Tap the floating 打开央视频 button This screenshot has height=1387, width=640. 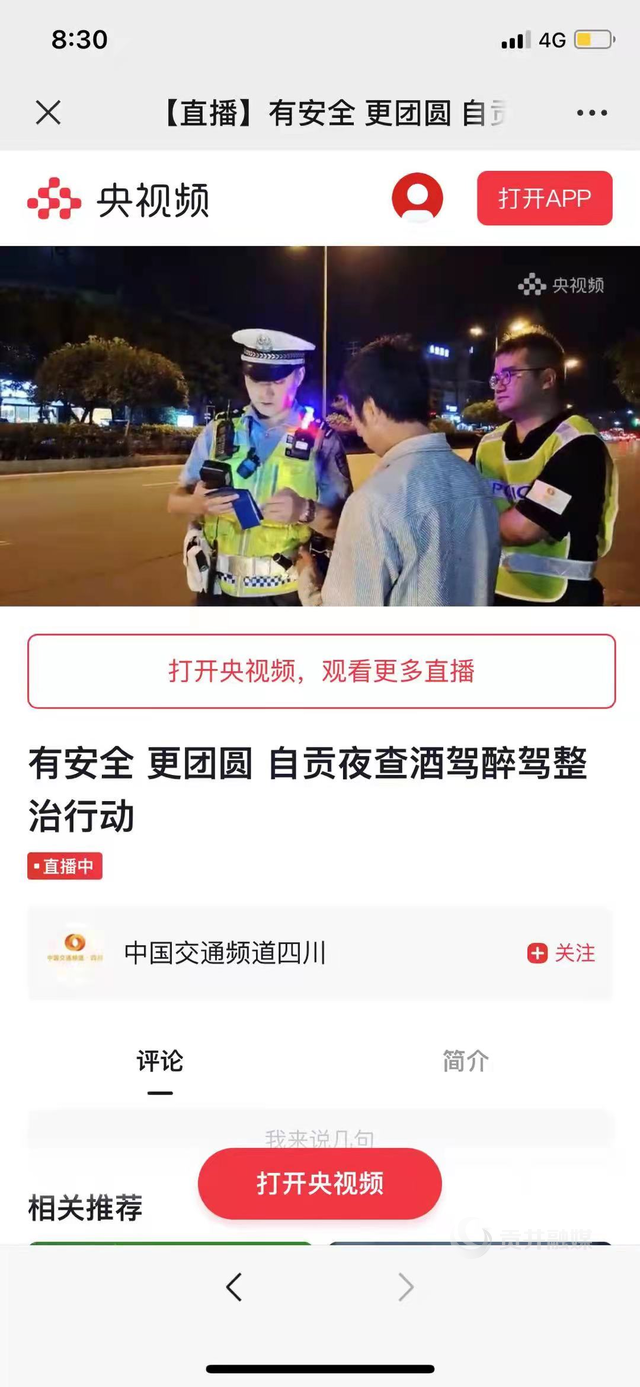tap(320, 1184)
